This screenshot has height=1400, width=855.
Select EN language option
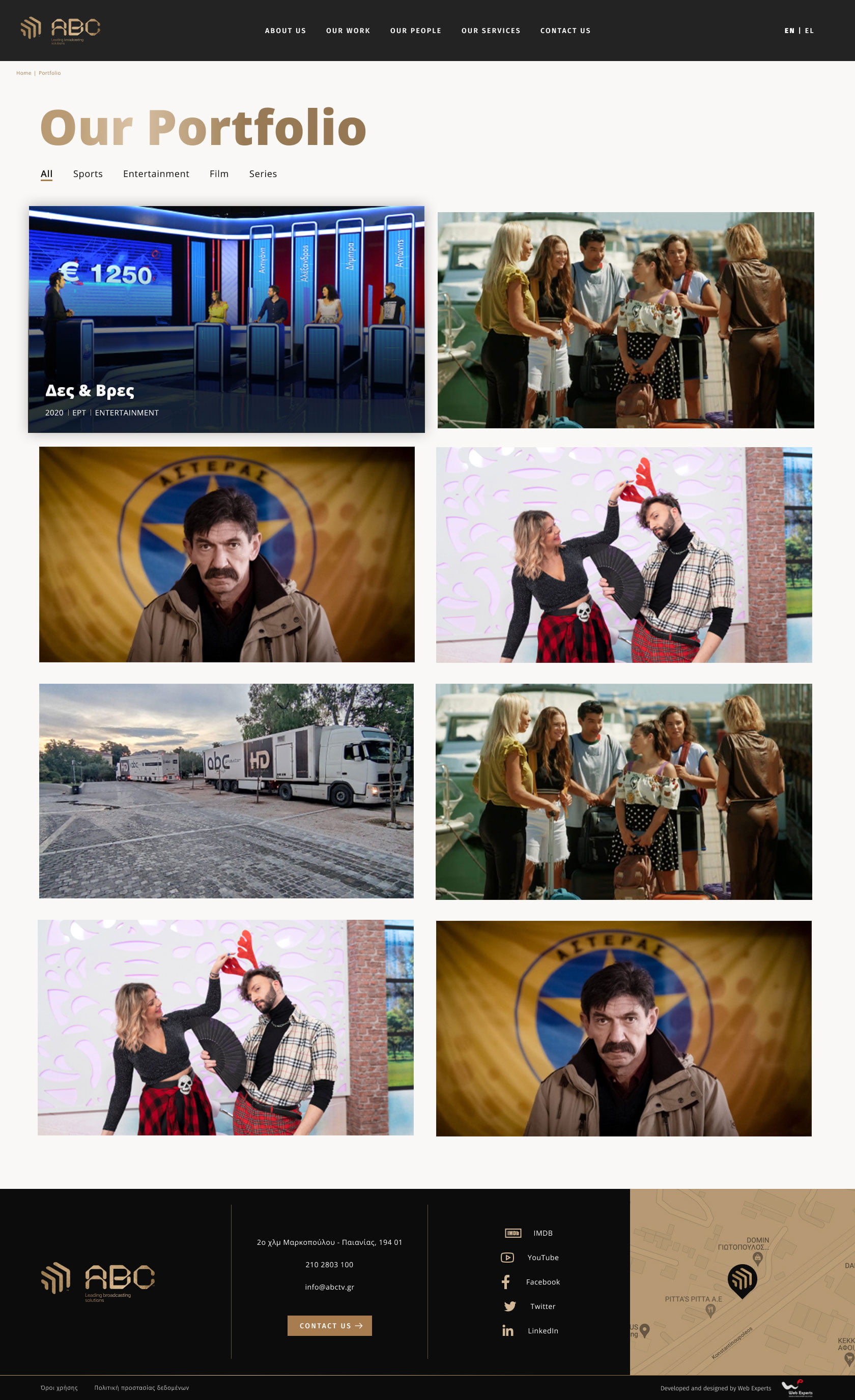click(789, 31)
